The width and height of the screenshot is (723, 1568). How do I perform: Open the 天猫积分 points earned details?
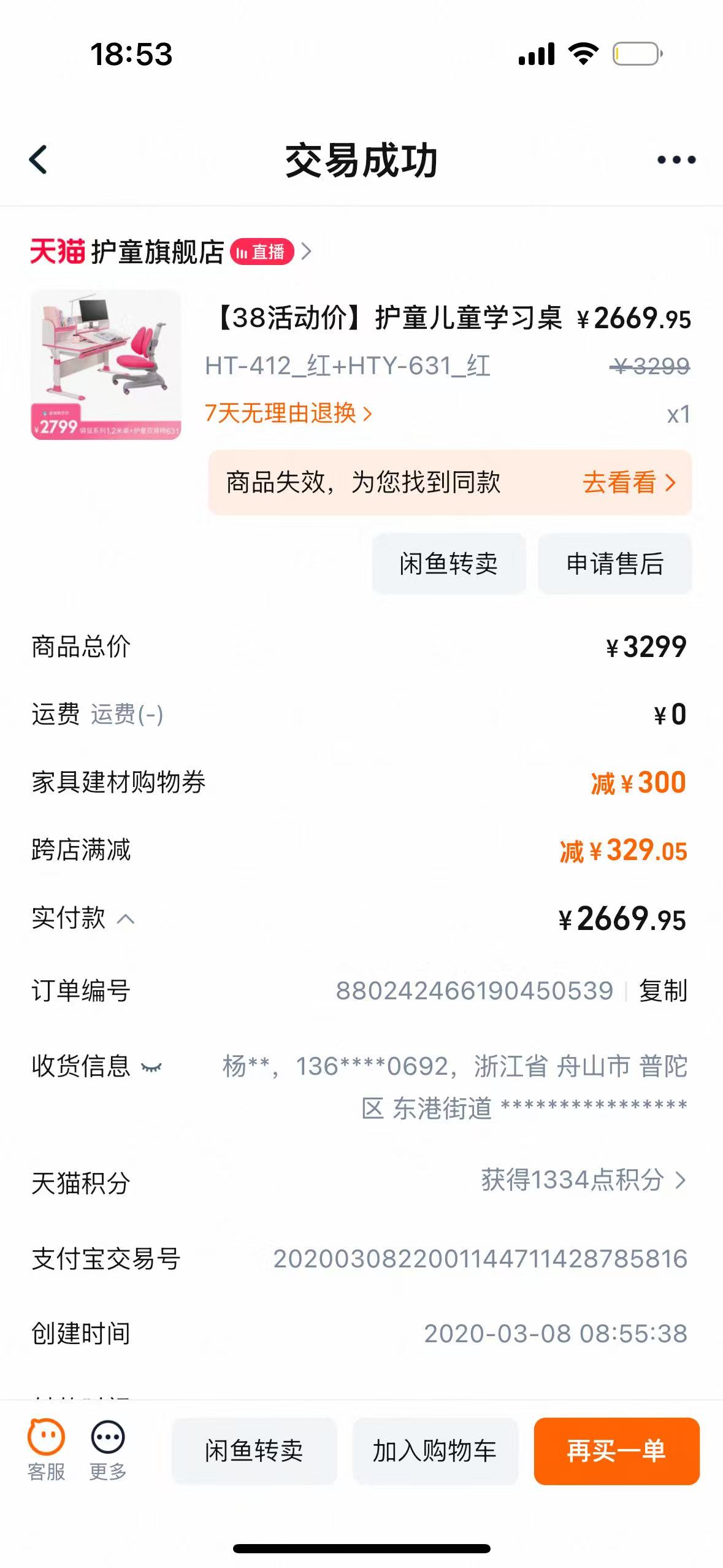pyautogui.click(x=583, y=1180)
